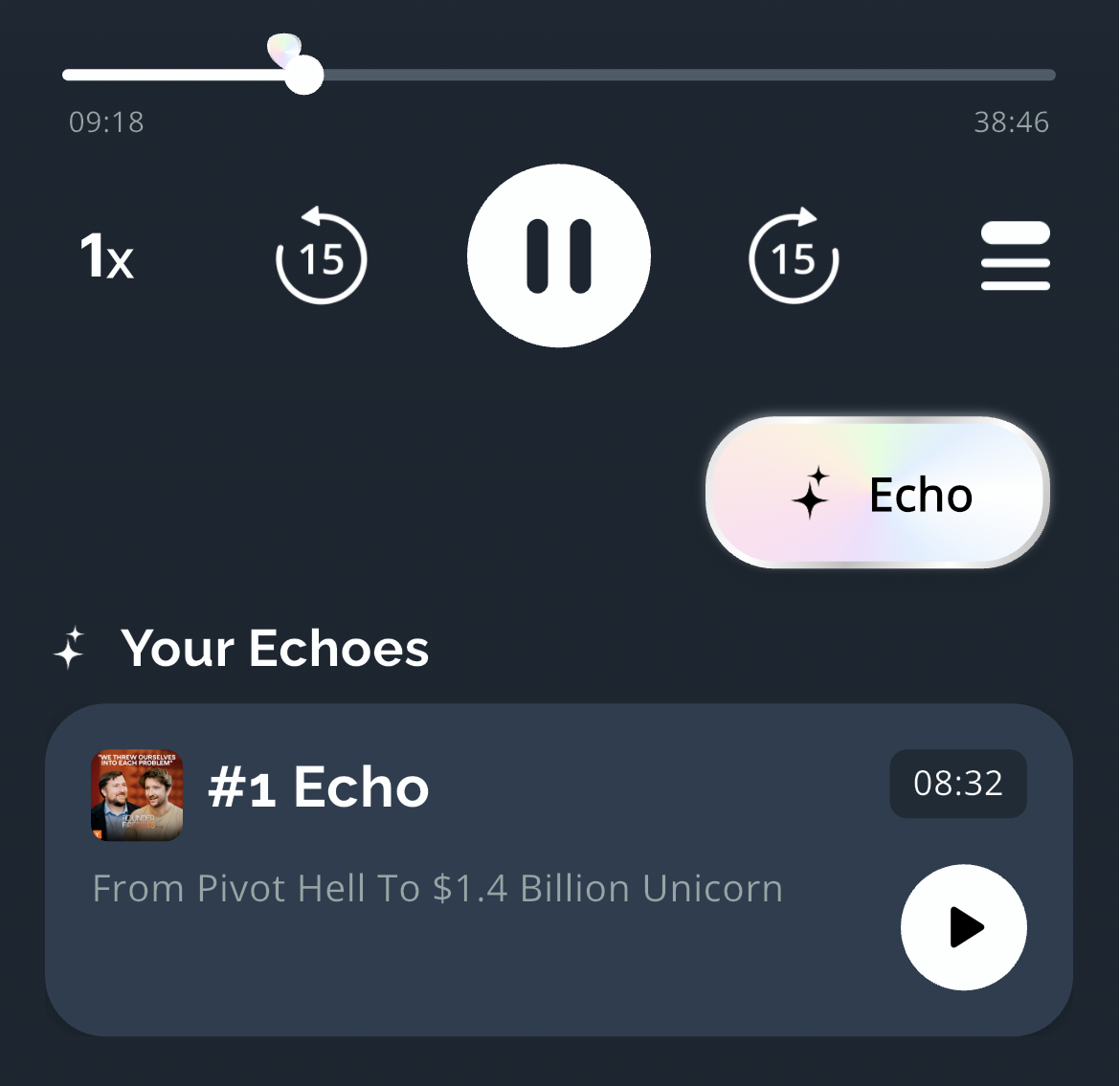
Task: Tap the playback progress bar
Action: click(x=670, y=75)
